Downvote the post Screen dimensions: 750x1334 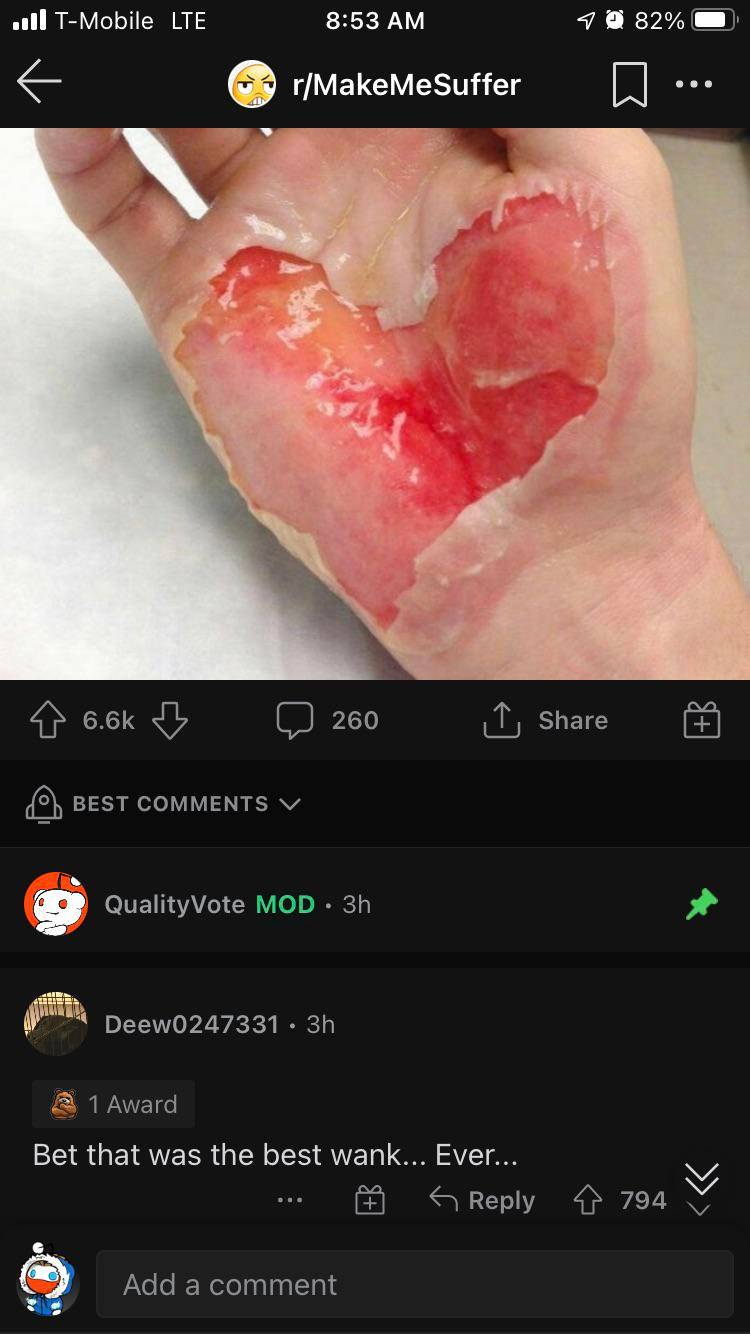tap(170, 720)
